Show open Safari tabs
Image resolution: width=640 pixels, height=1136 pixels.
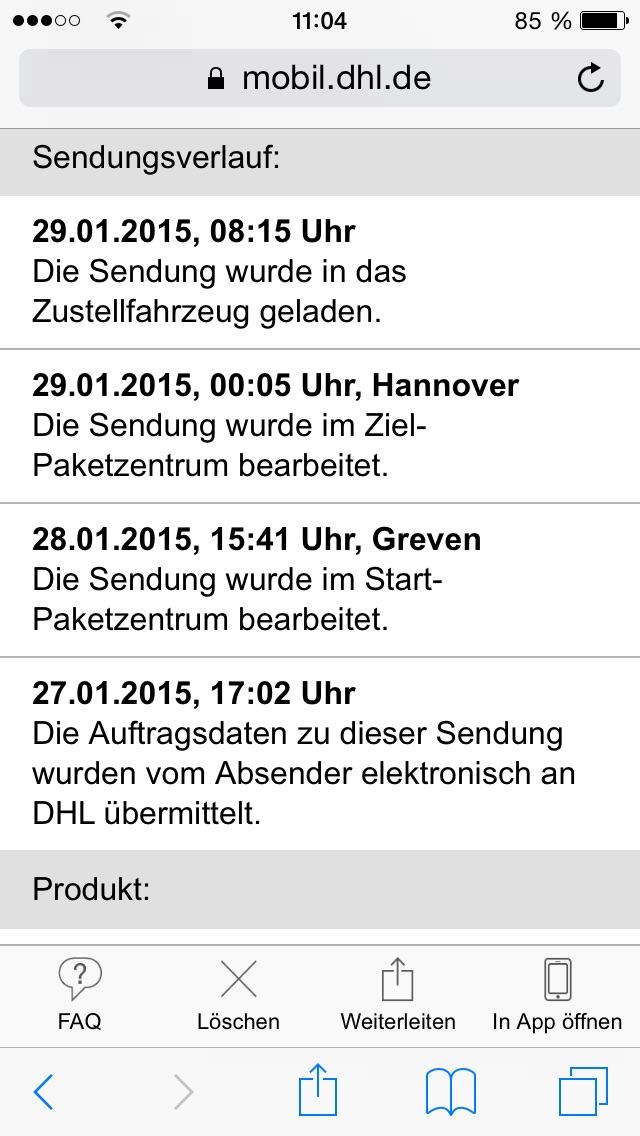(583, 1092)
